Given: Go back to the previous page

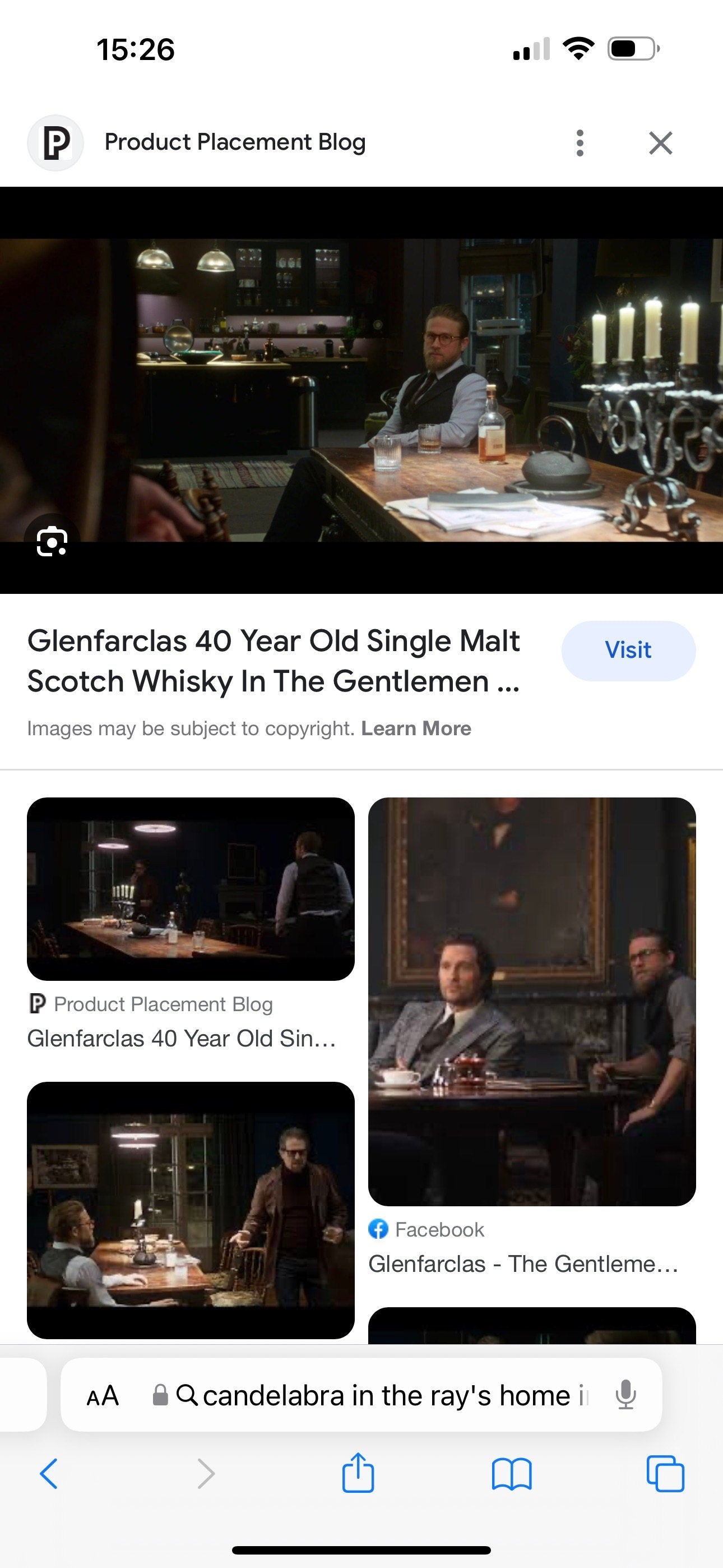Looking at the screenshot, I should click(49, 1474).
